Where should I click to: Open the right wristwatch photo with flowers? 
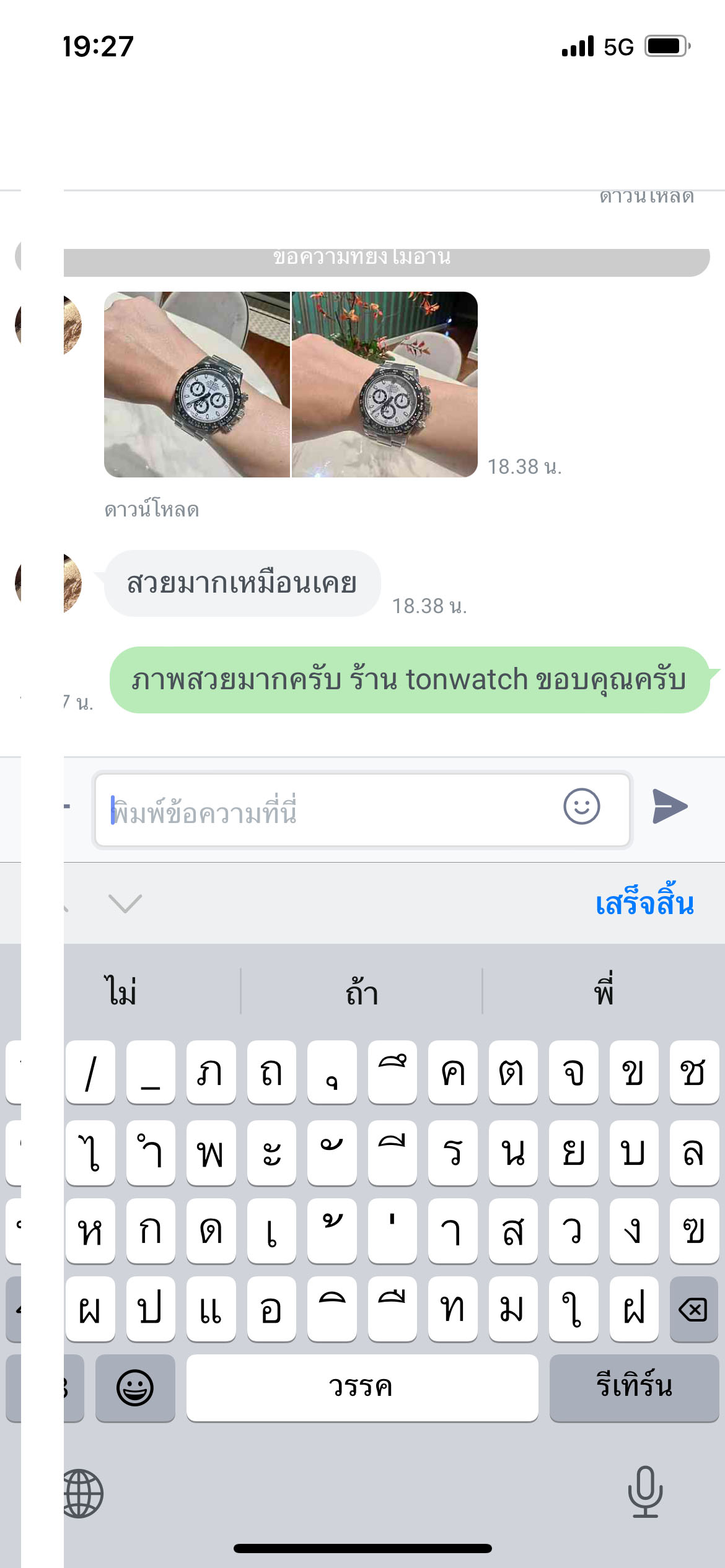click(x=385, y=385)
